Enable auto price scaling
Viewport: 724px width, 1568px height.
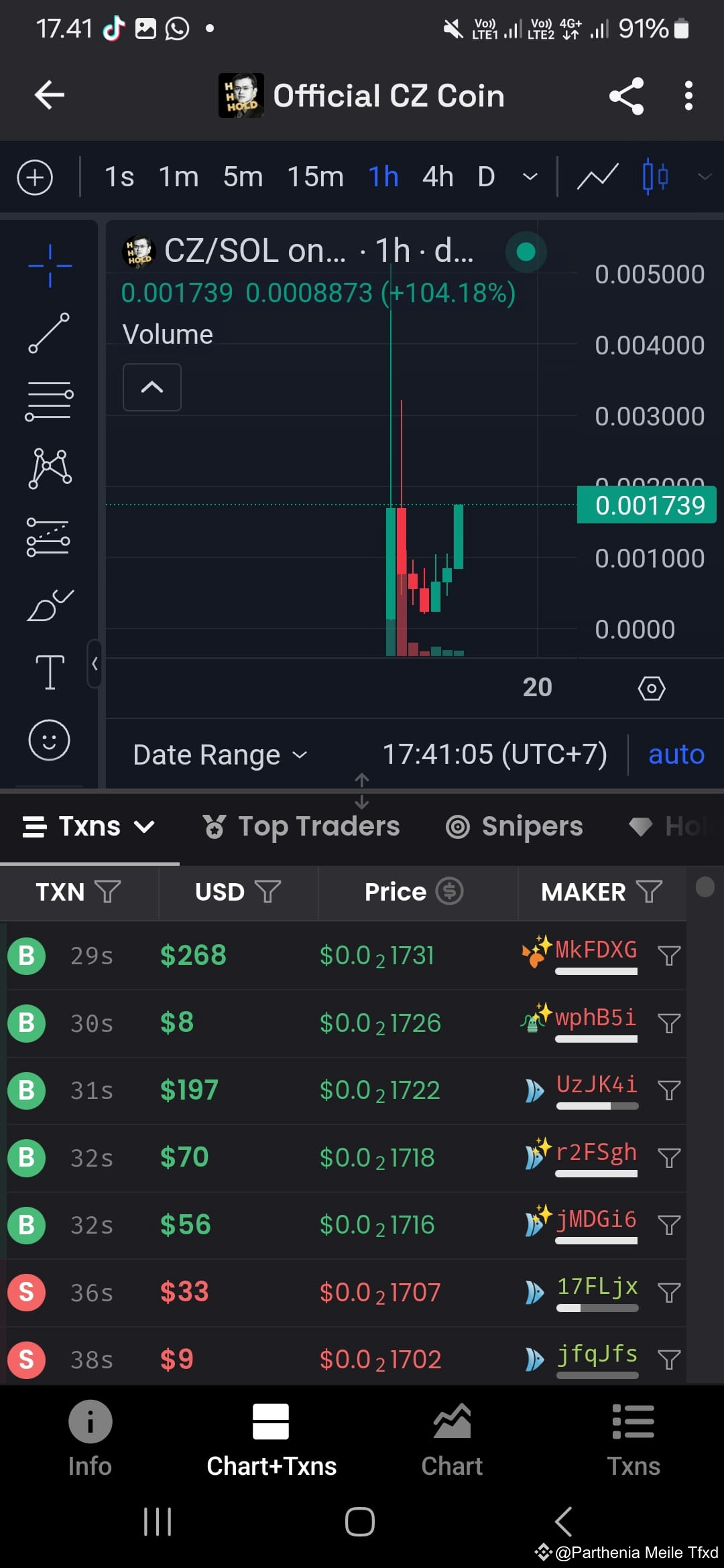click(676, 754)
